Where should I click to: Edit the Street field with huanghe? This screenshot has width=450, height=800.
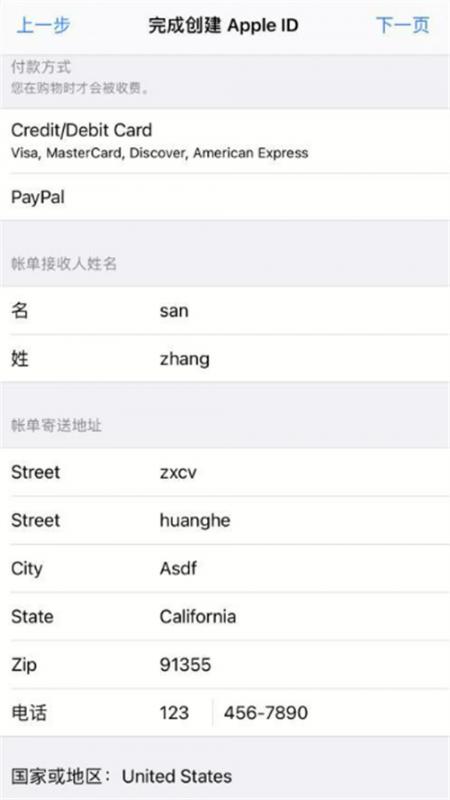(x=225, y=520)
